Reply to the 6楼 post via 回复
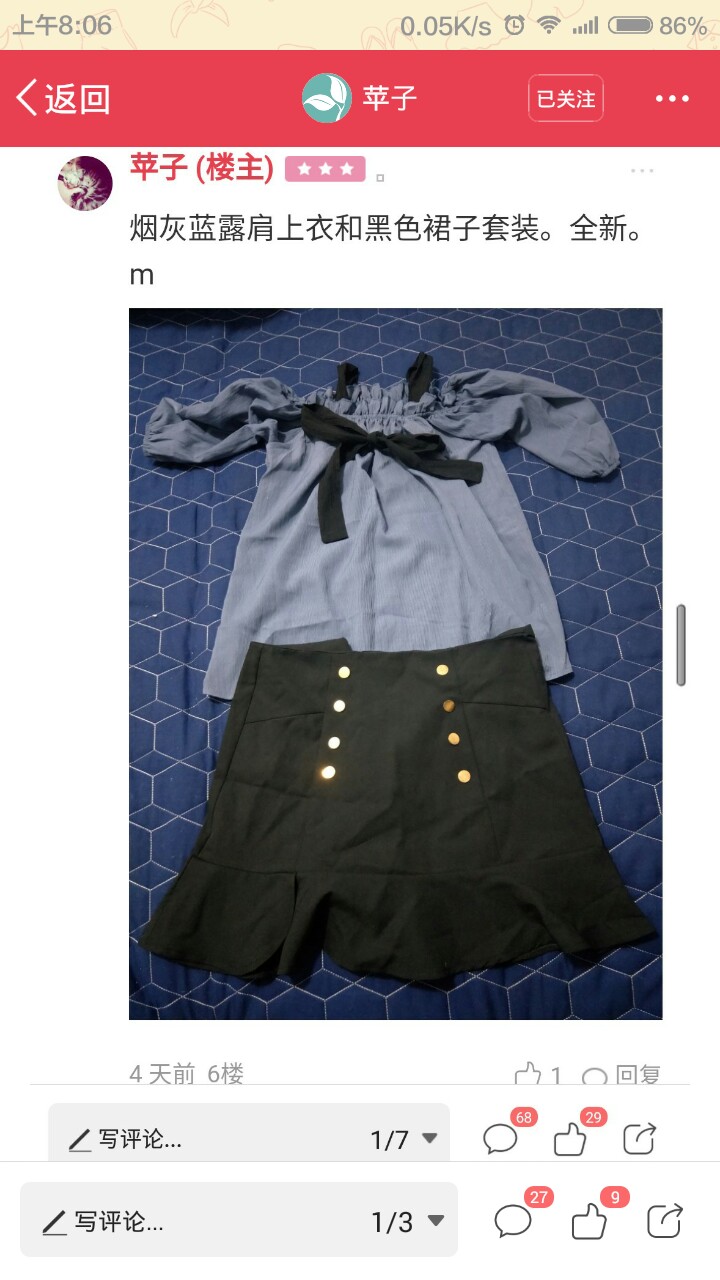 tap(622, 1076)
